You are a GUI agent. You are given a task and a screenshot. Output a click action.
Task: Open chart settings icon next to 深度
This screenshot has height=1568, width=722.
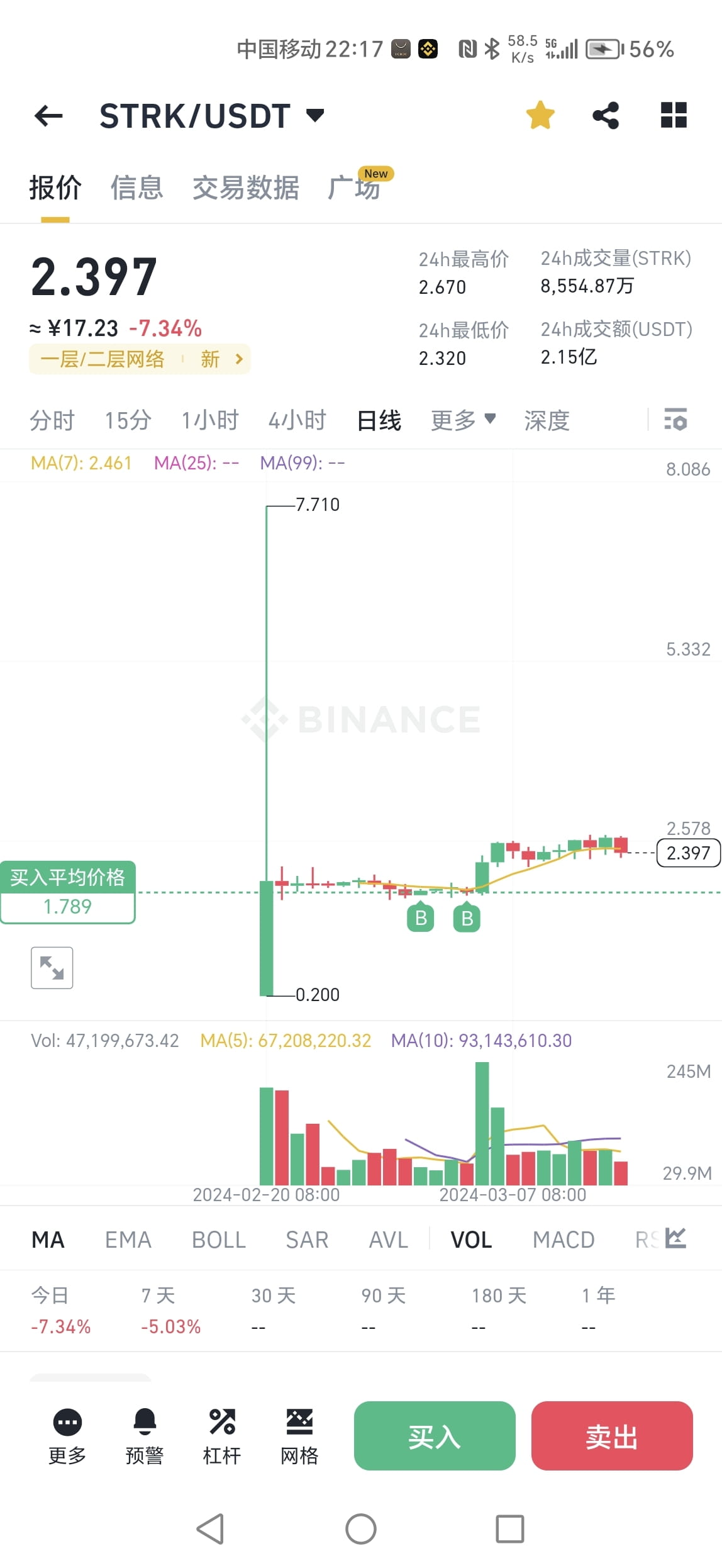pos(675,420)
